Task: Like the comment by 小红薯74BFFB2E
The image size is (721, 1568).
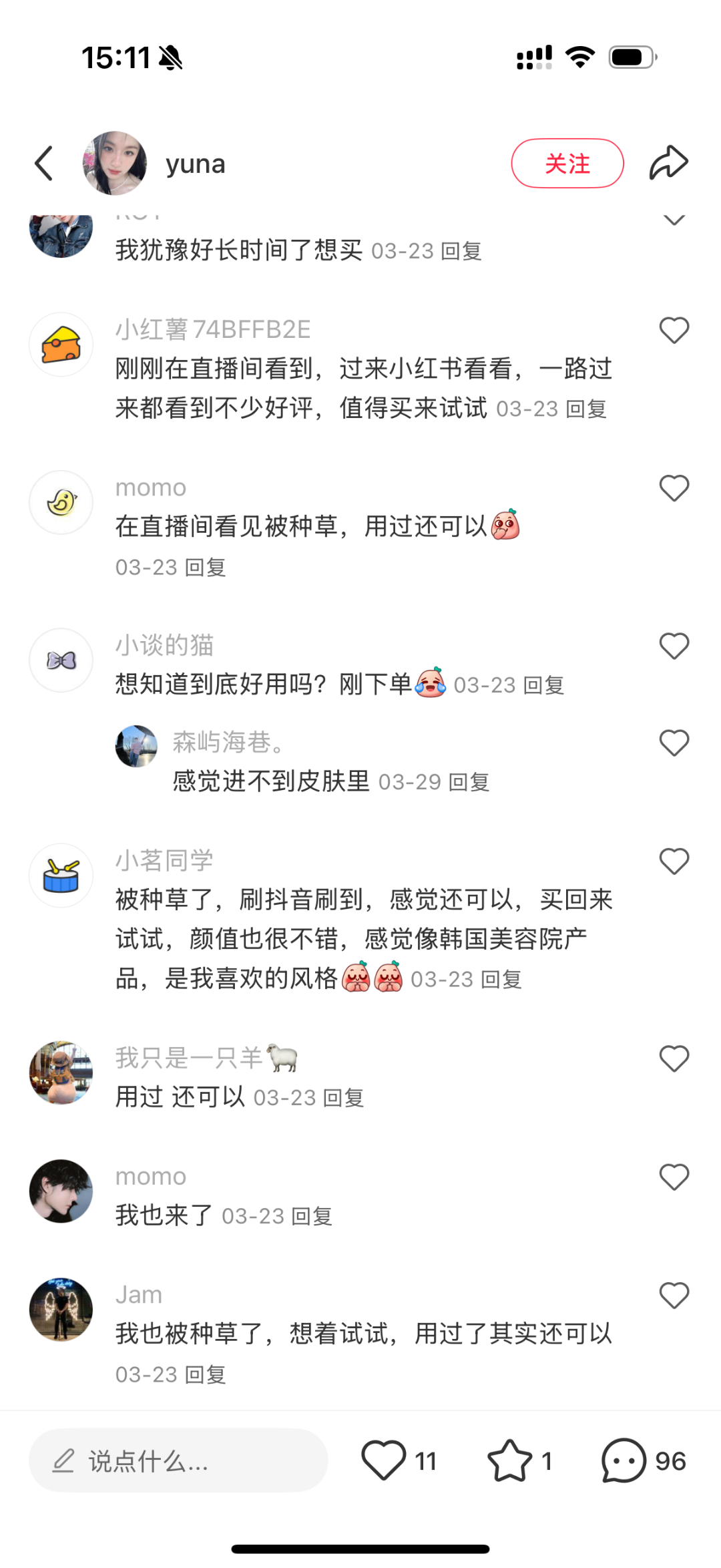Action: (674, 331)
